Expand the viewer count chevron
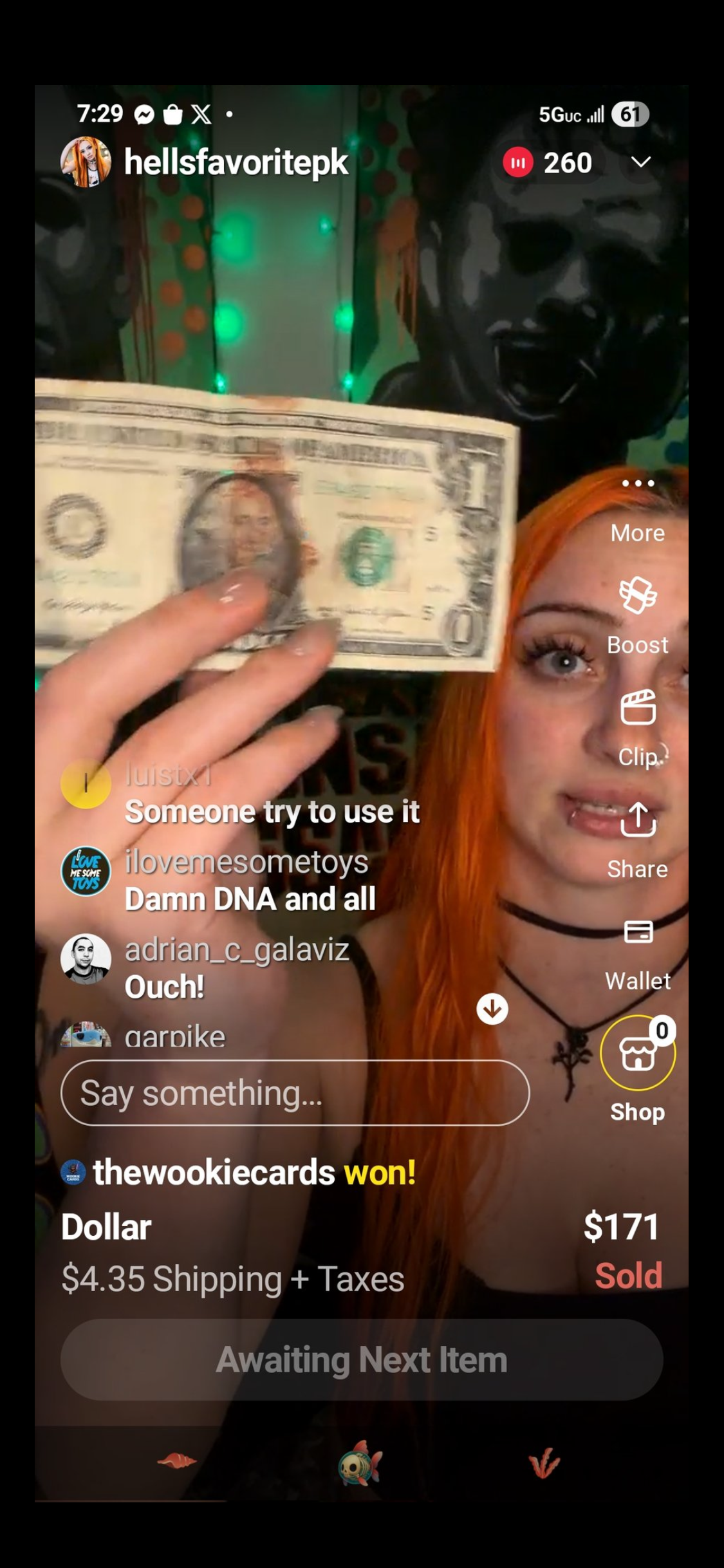 [640, 162]
